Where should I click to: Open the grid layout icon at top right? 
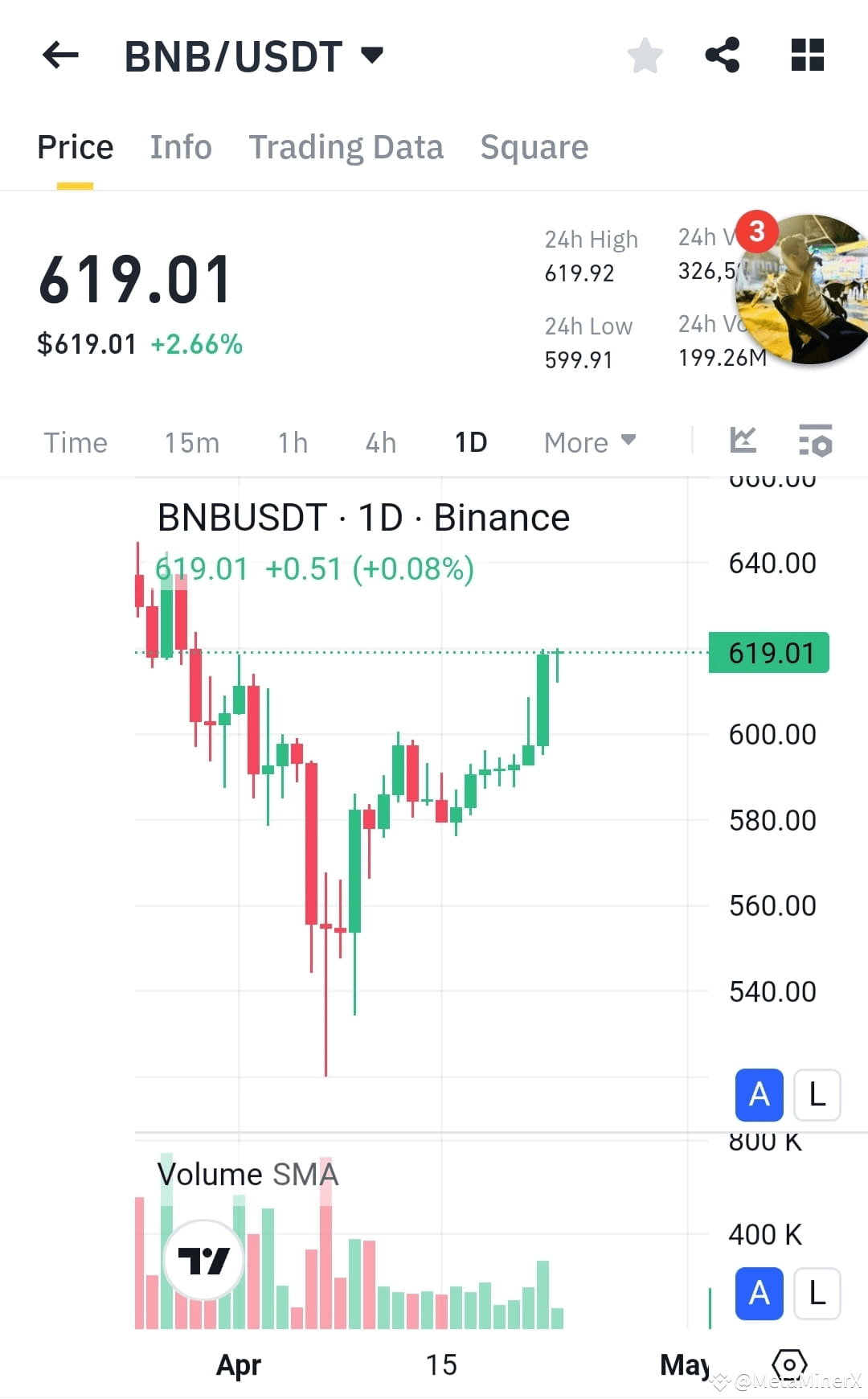tap(806, 55)
